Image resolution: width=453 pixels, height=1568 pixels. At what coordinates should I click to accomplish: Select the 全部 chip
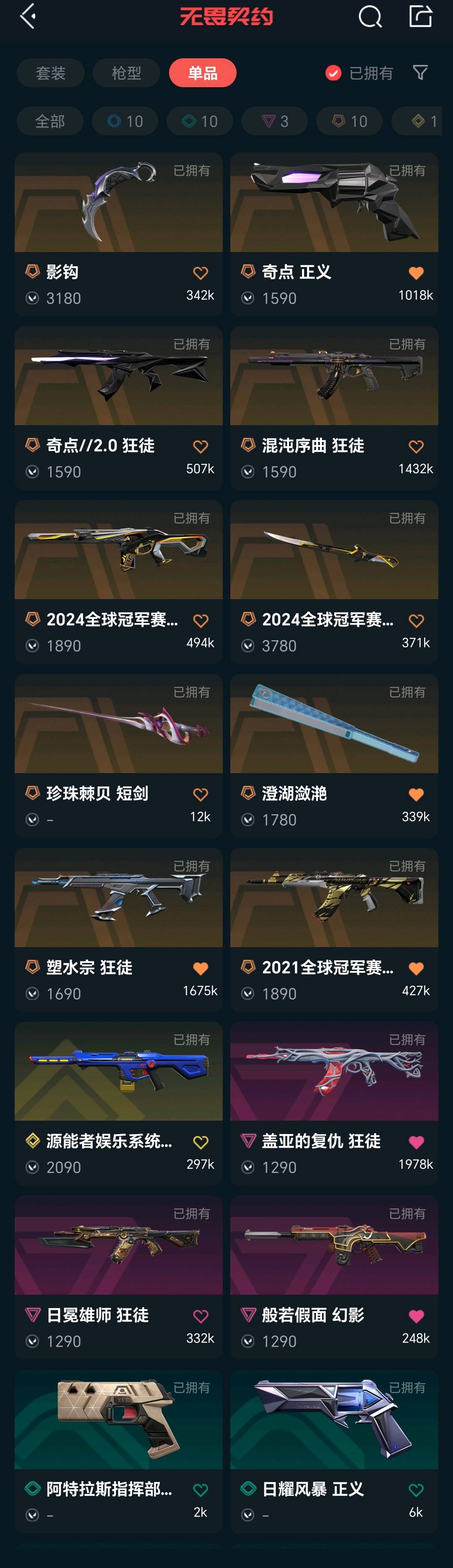click(x=50, y=121)
